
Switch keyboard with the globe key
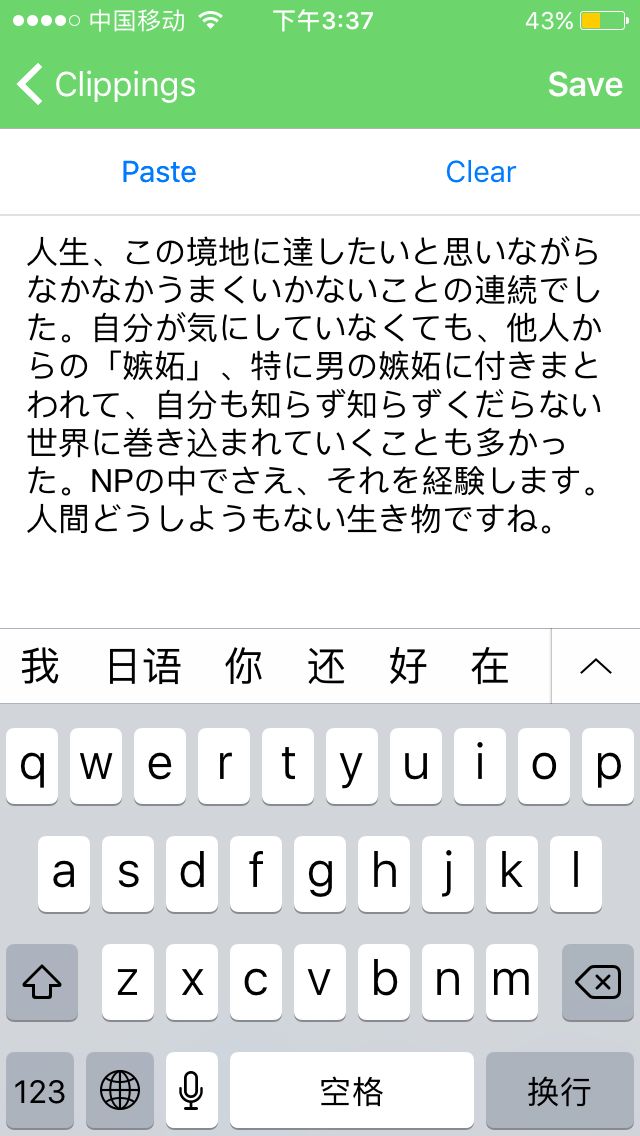[x=119, y=1090]
